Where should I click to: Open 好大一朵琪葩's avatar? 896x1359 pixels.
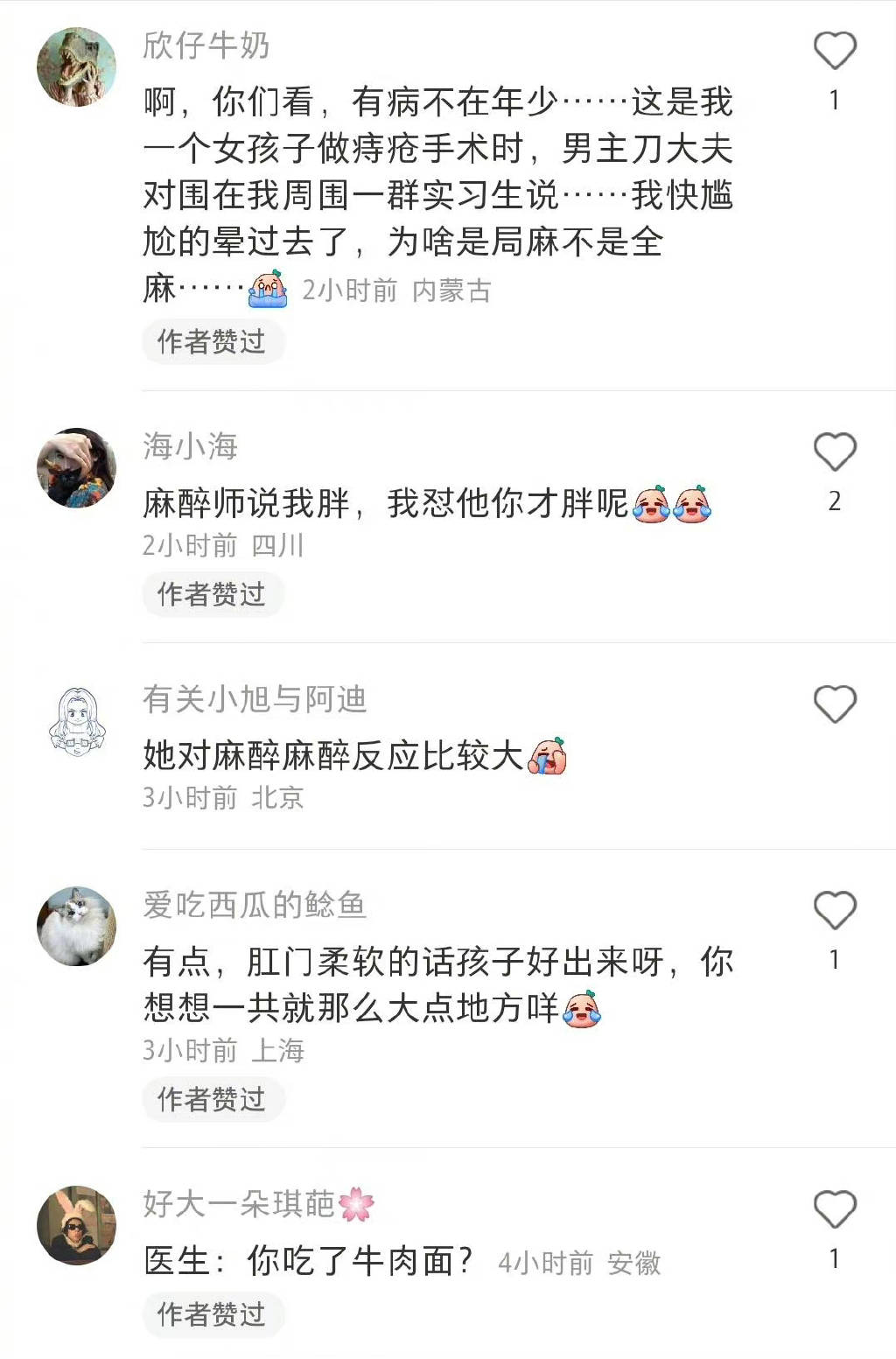tap(76, 1225)
